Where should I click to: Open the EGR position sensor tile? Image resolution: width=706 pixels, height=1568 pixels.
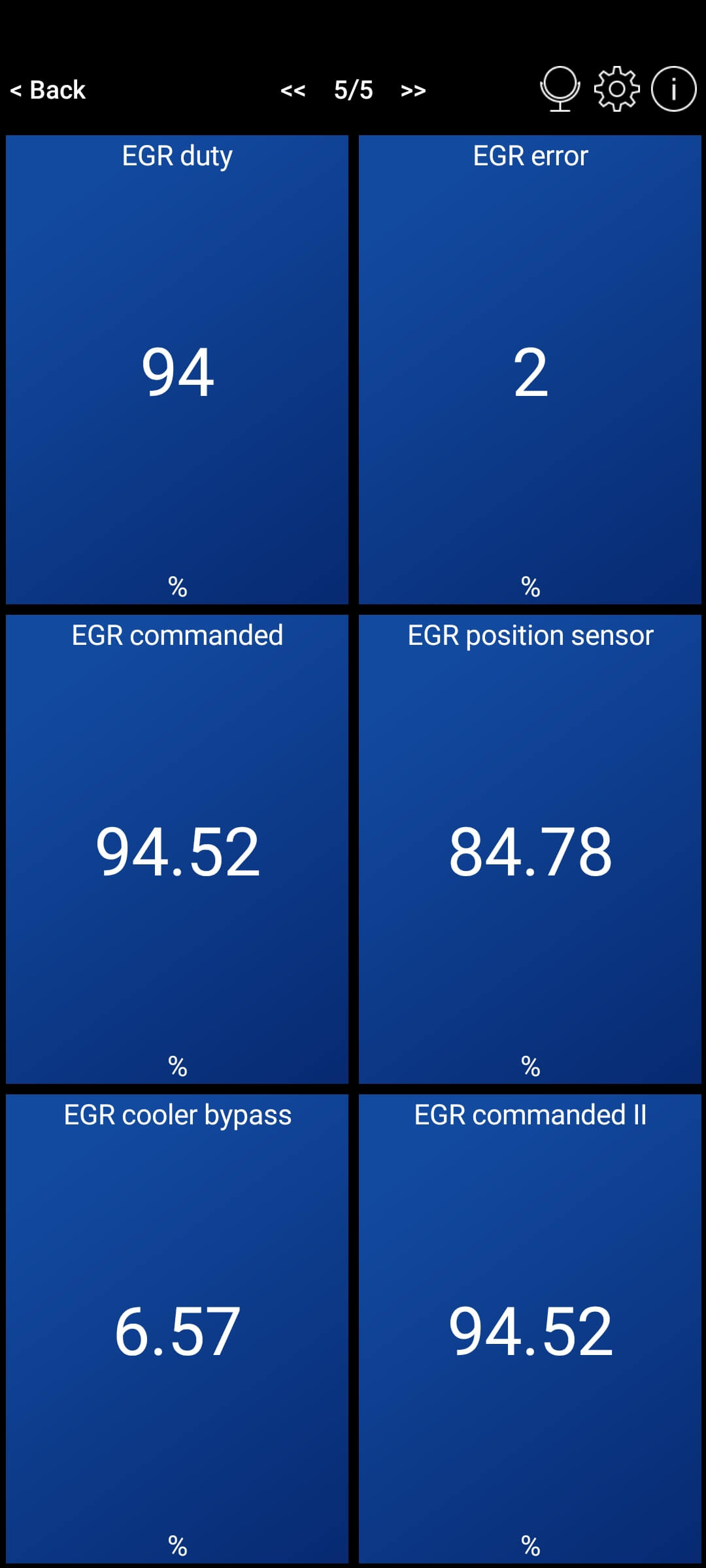click(530, 849)
